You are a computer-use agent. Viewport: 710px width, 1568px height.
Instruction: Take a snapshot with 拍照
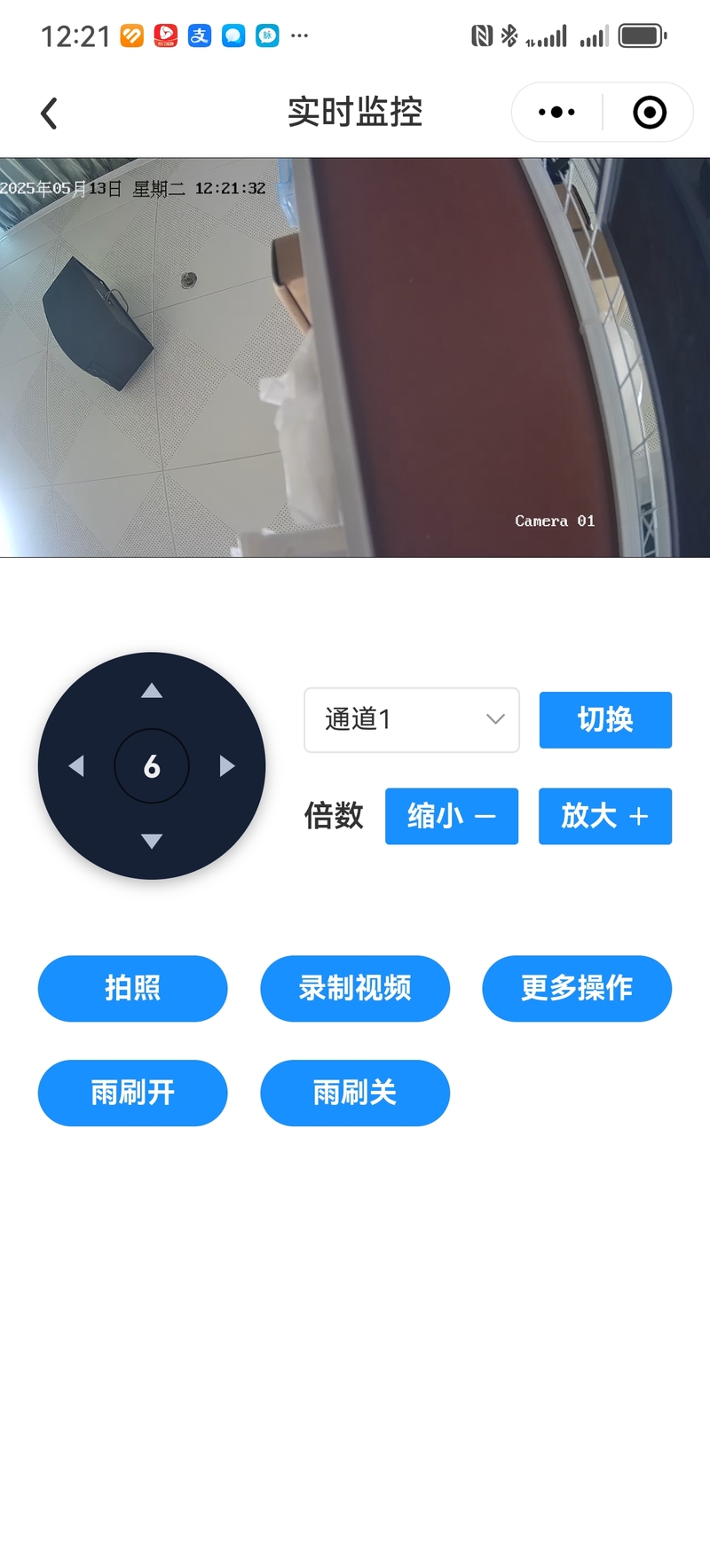pyautogui.click(x=133, y=988)
